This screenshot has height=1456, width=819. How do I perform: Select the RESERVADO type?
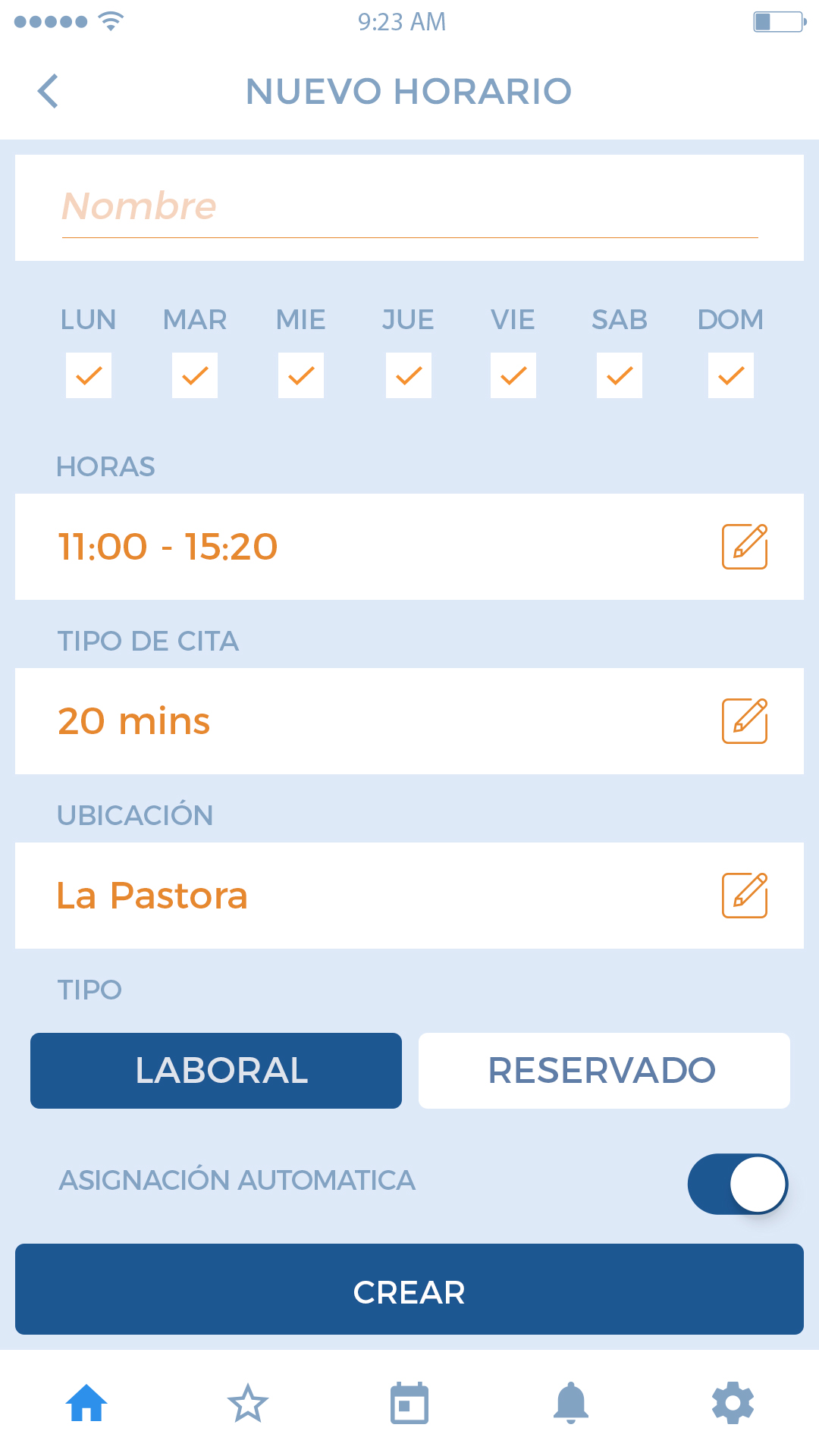[604, 1071]
